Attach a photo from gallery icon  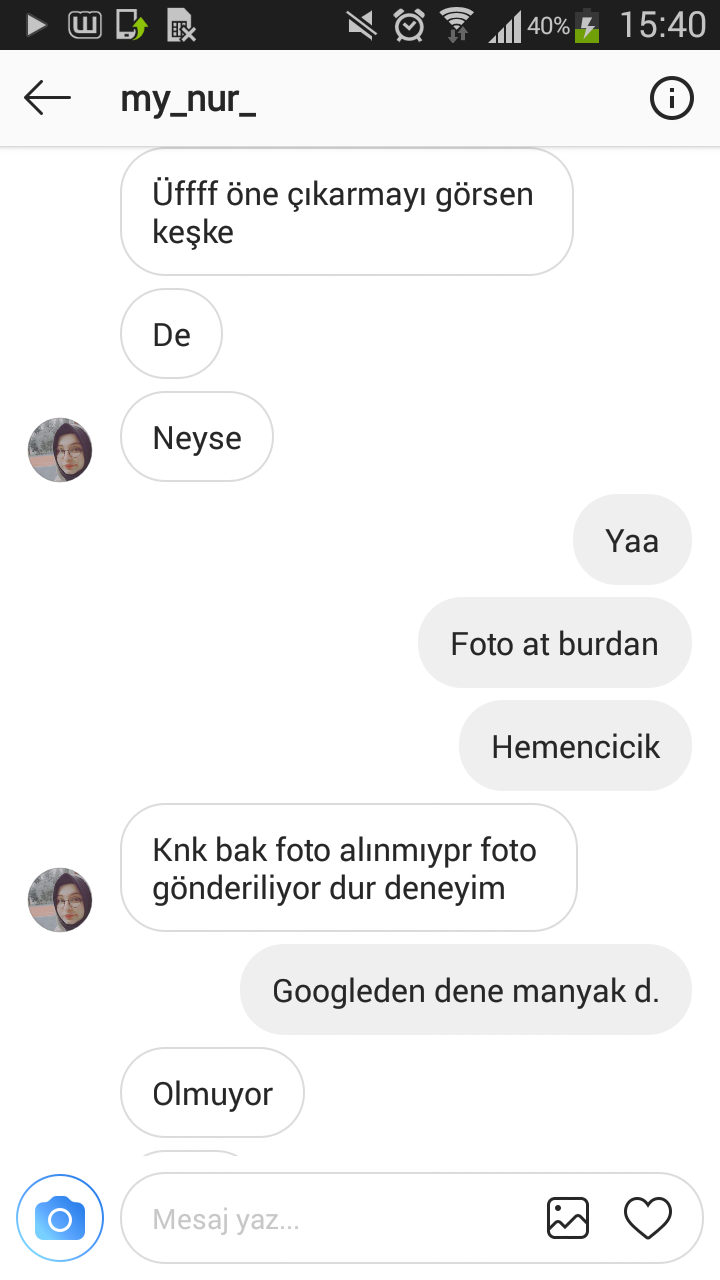[x=567, y=1219]
